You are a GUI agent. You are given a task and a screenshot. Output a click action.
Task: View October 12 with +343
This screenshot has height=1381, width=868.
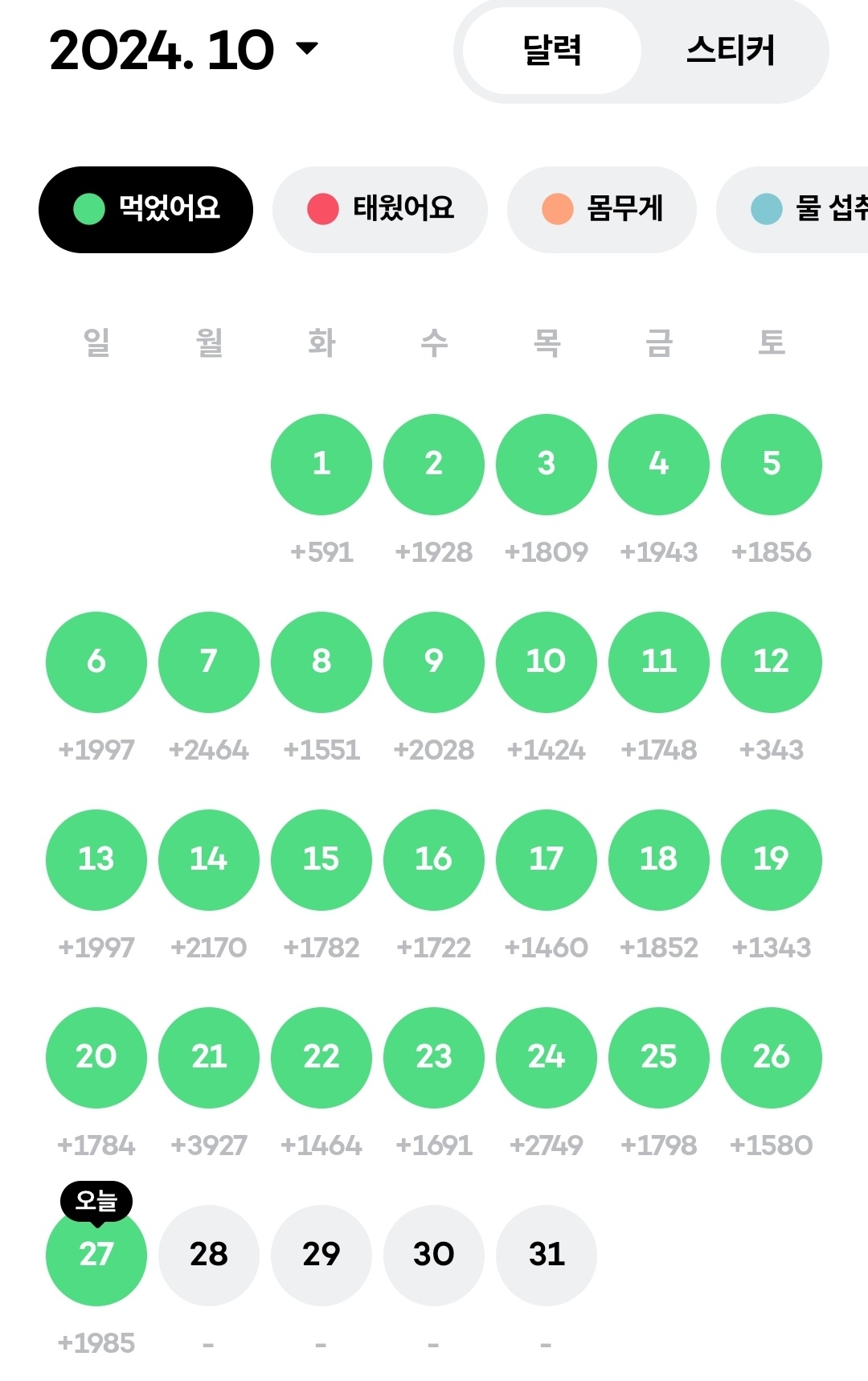pos(772,662)
